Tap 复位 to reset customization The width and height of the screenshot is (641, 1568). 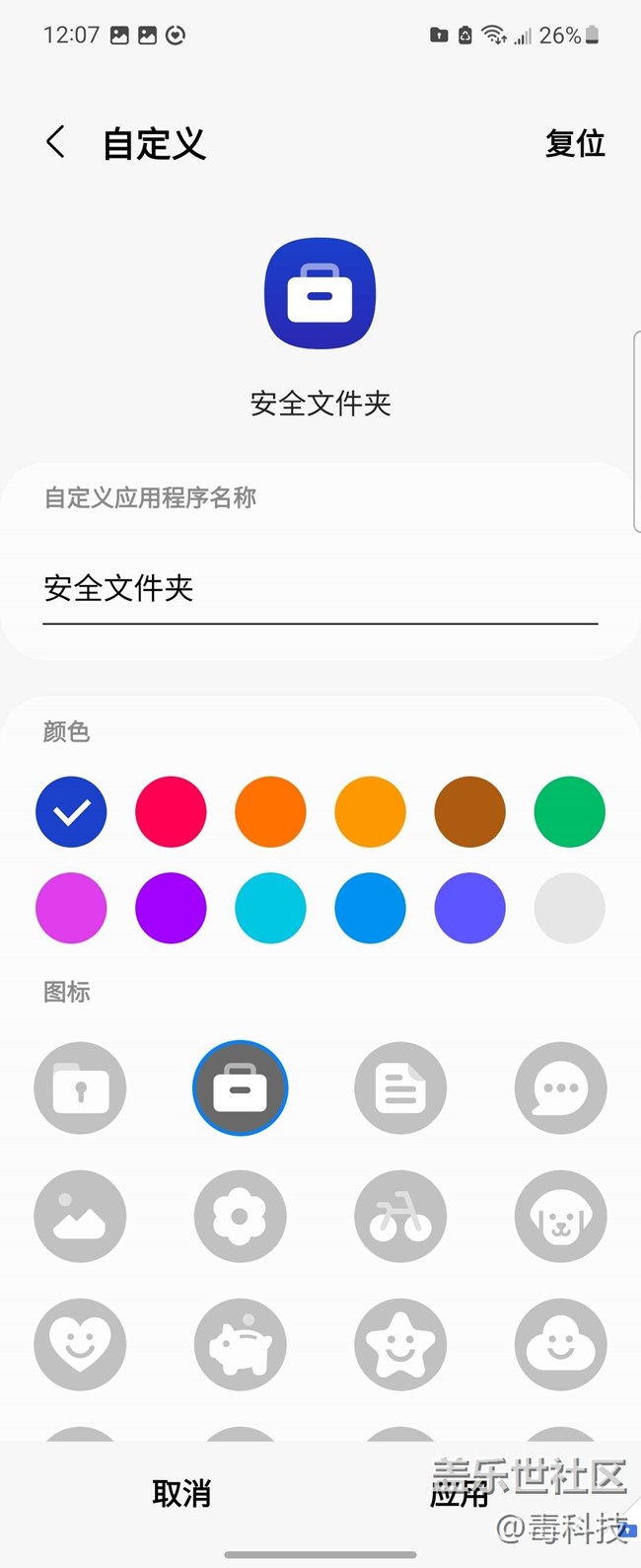pyautogui.click(x=575, y=144)
